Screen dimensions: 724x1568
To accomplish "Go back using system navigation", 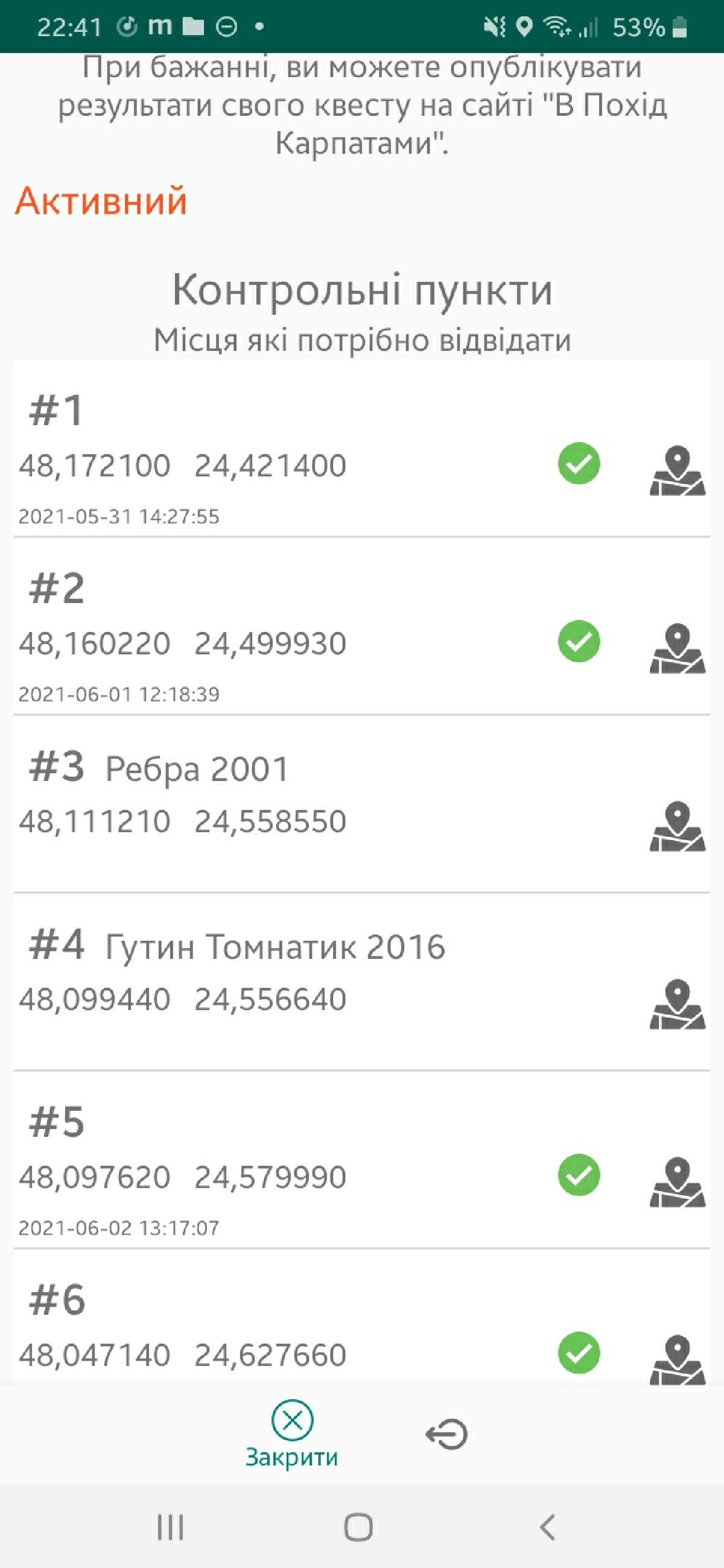I will (547, 1526).
